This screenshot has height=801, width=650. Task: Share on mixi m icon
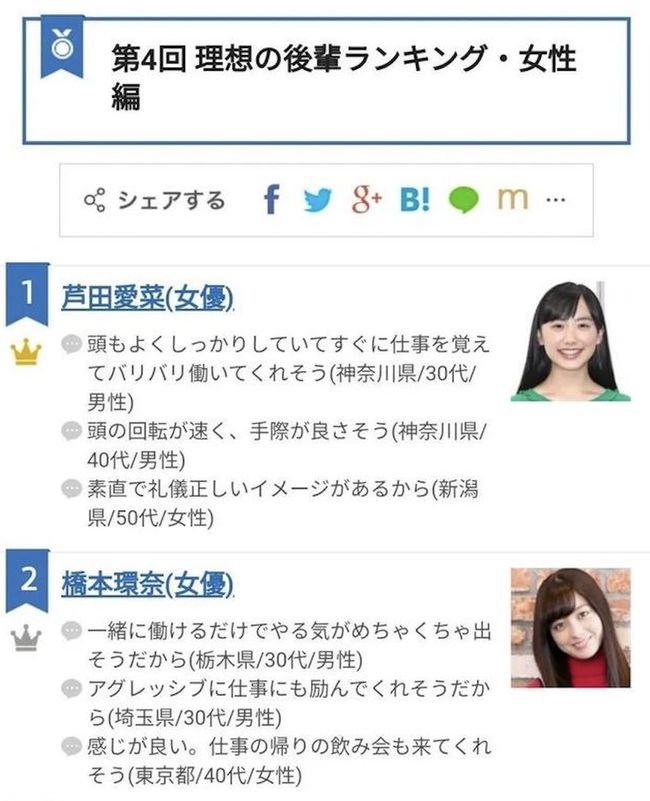point(512,200)
